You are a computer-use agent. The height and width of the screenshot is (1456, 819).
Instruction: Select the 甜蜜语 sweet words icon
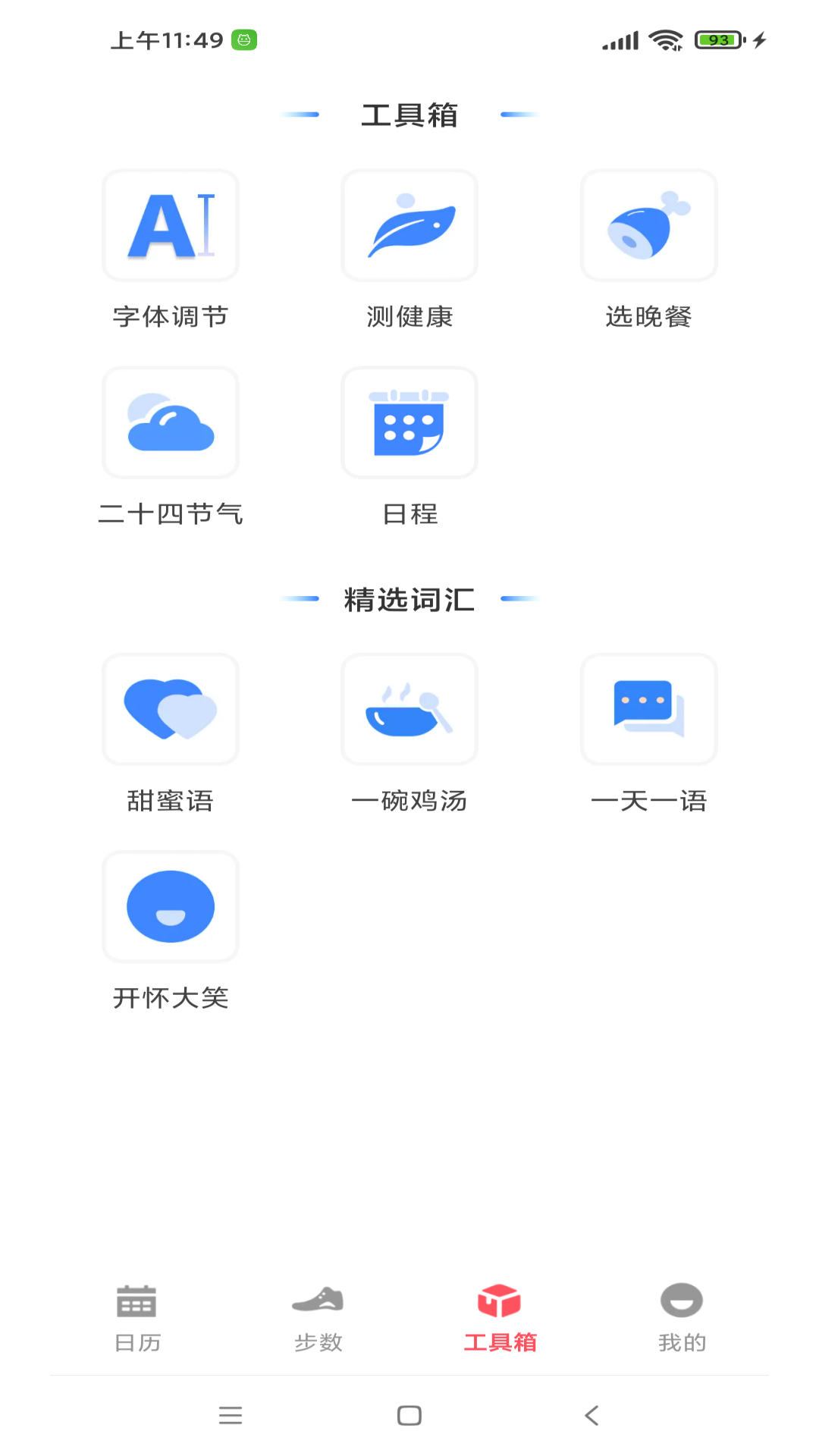click(170, 709)
